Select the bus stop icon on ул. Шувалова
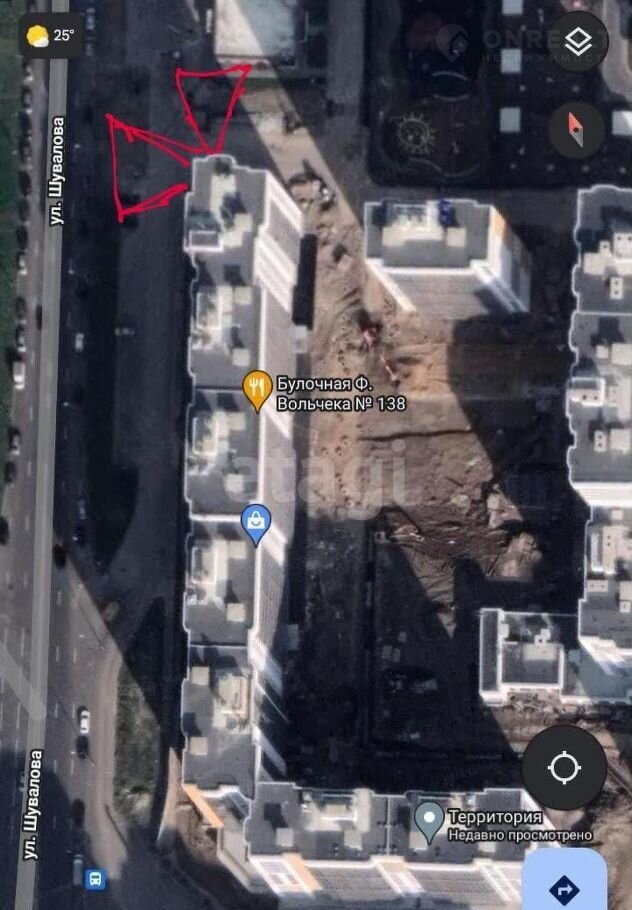This screenshot has height=910, width=632. (x=95, y=879)
